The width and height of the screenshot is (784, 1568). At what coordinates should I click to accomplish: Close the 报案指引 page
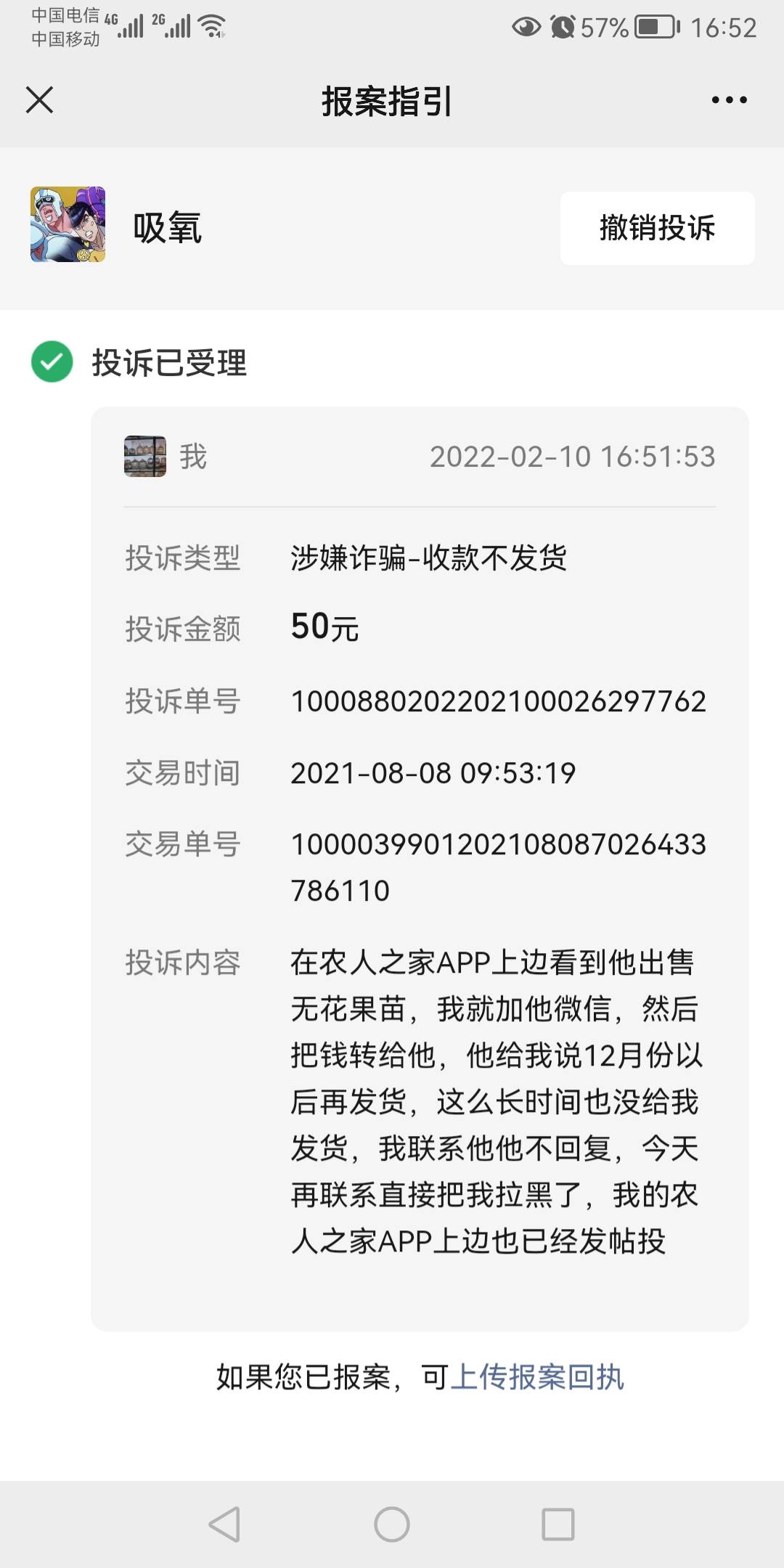pyautogui.click(x=40, y=100)
